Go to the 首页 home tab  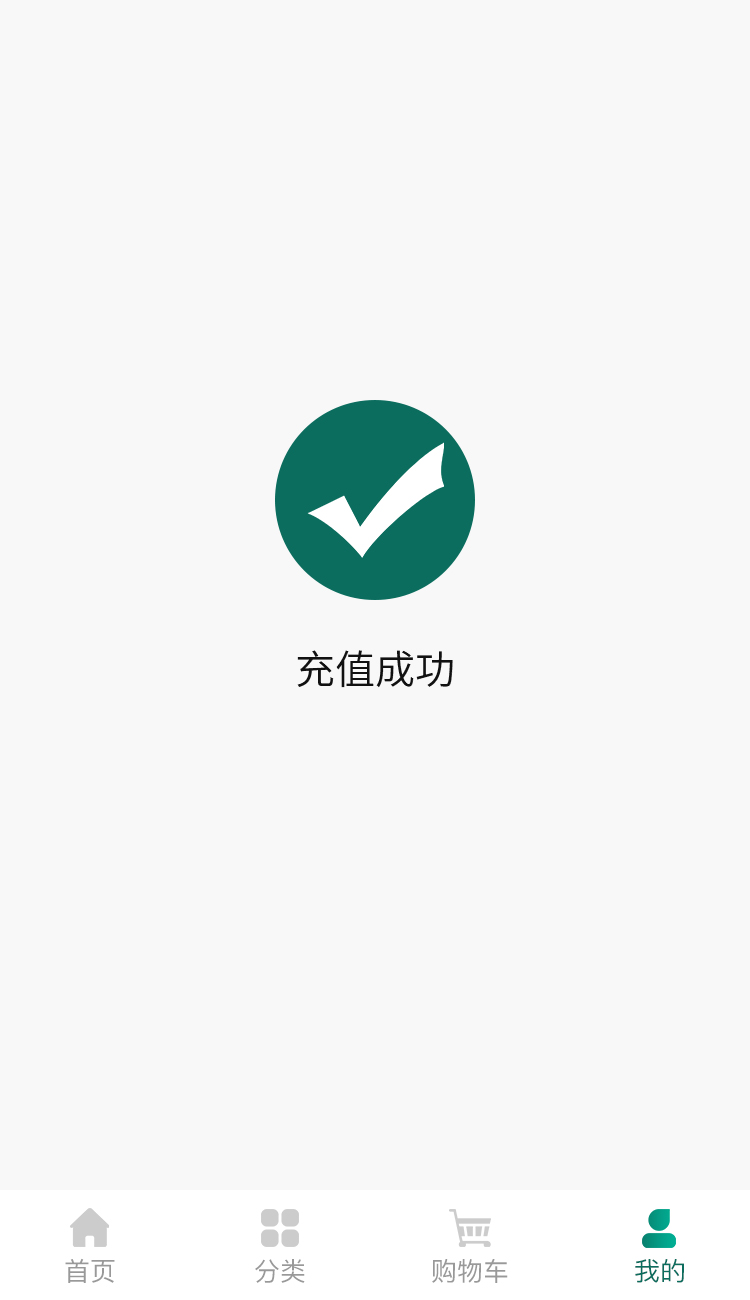90,1244
